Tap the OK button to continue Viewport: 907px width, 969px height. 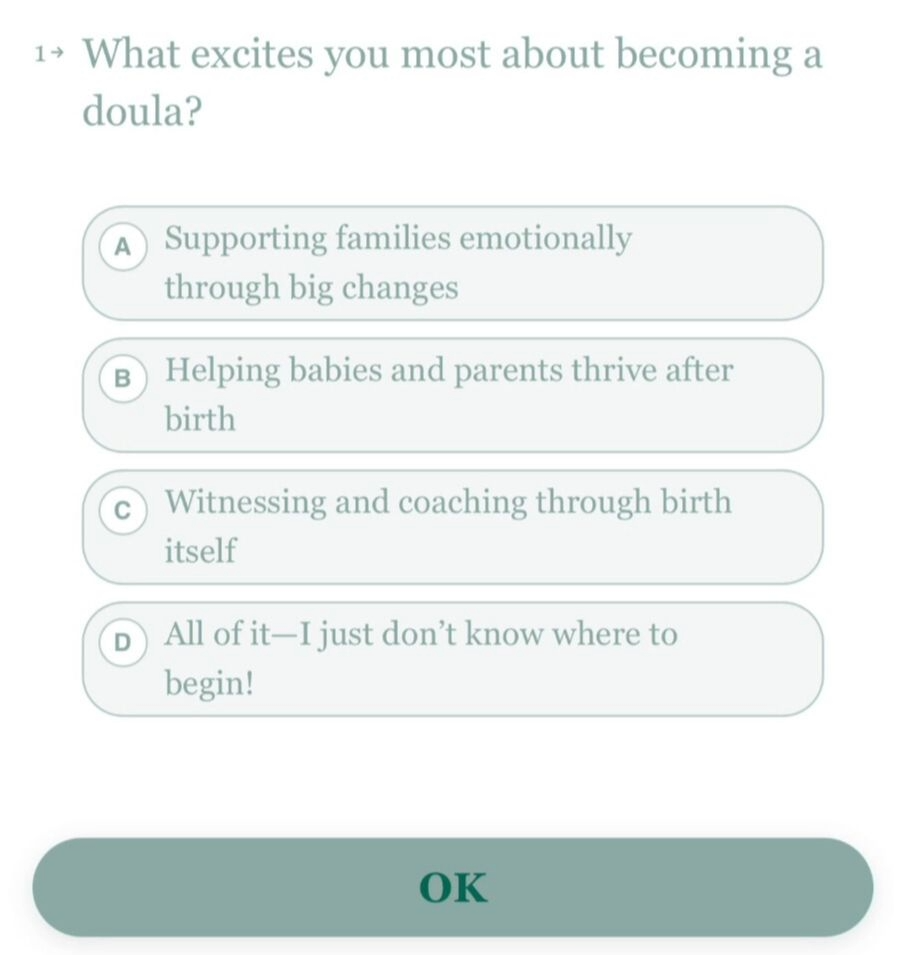coord(452,887)
